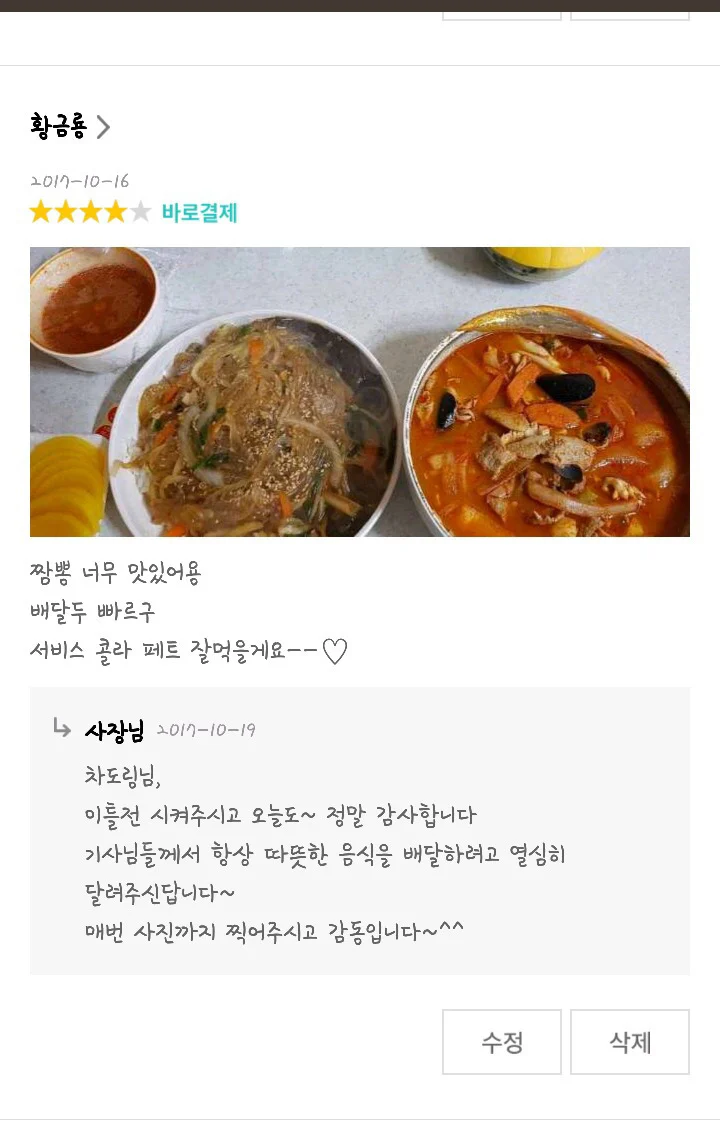
Task: Tap the 수정 button to edit review
Action: (502, 1042)
